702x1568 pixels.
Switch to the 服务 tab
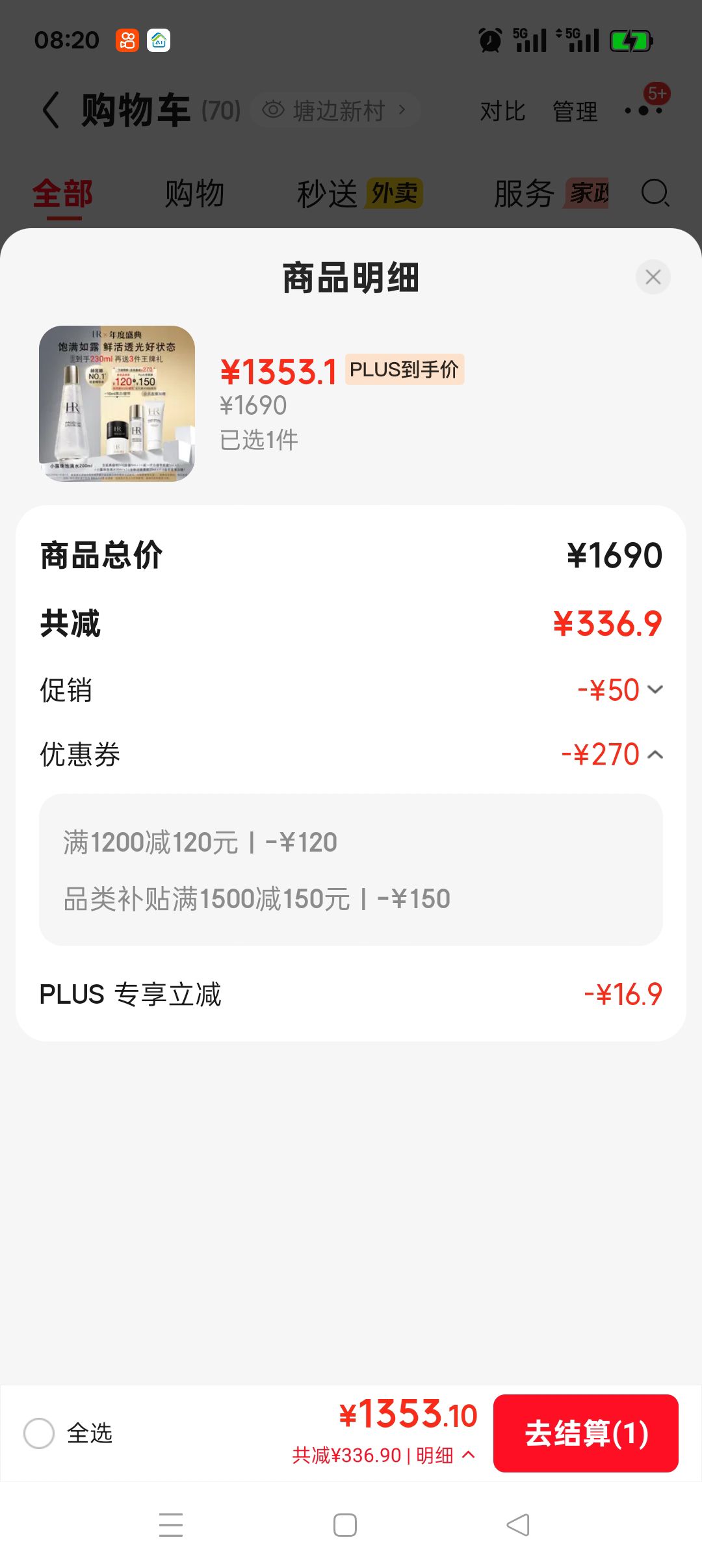[551, 194]
